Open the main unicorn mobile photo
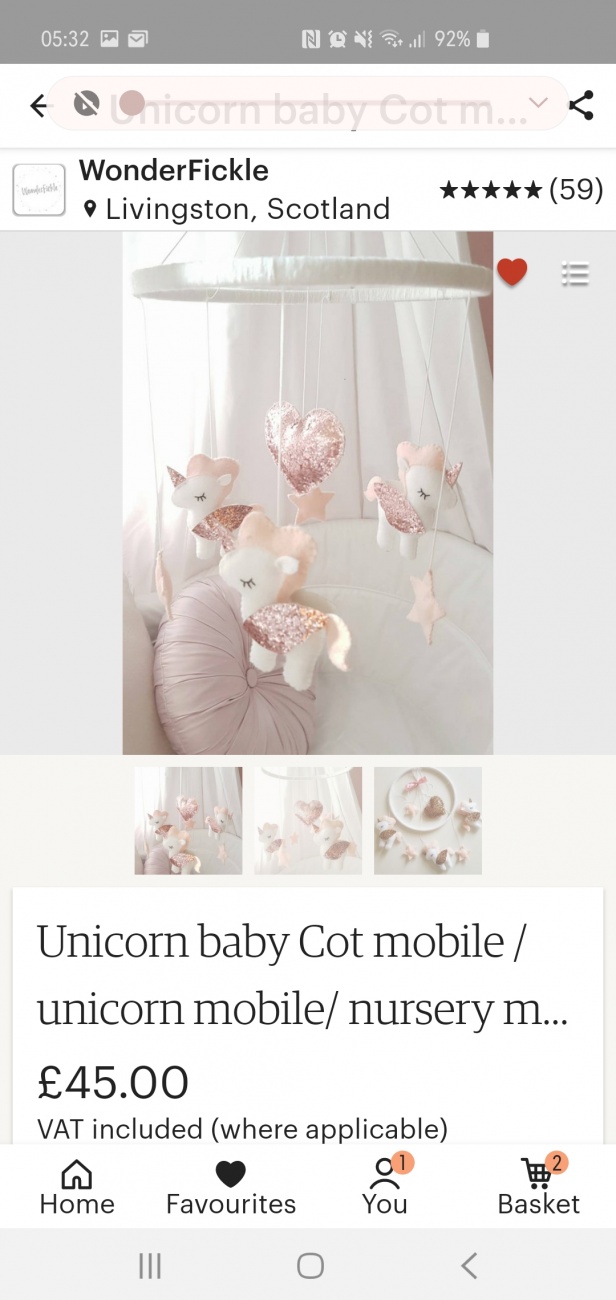The width and height of the screenshot is (616, 1300). 308,492
